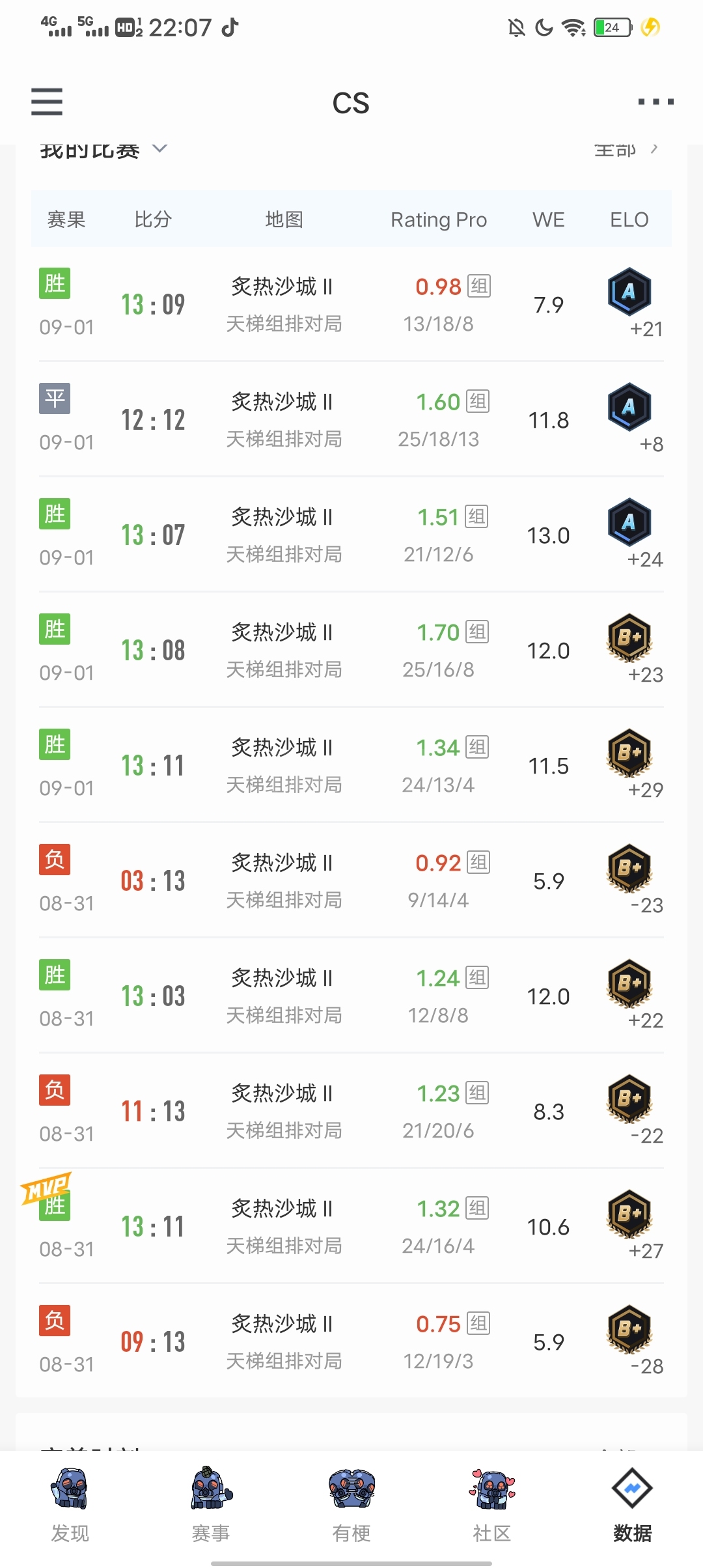Select the 数据 tab
The width and height of the screenshot is (703, 1568).
pyautogui.click(x=632, y=1505)
